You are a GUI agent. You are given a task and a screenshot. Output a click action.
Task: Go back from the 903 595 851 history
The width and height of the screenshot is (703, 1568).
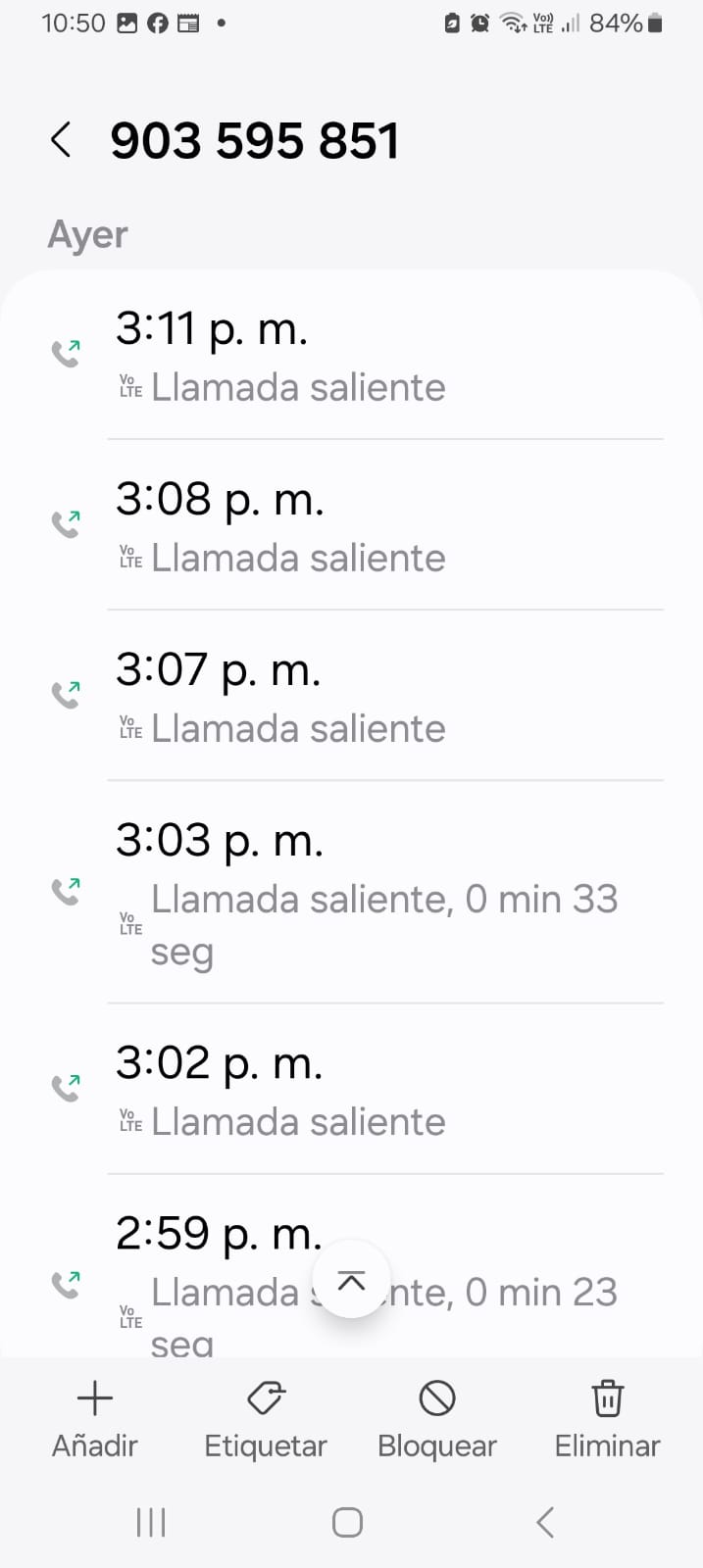[x=61, y=140]
